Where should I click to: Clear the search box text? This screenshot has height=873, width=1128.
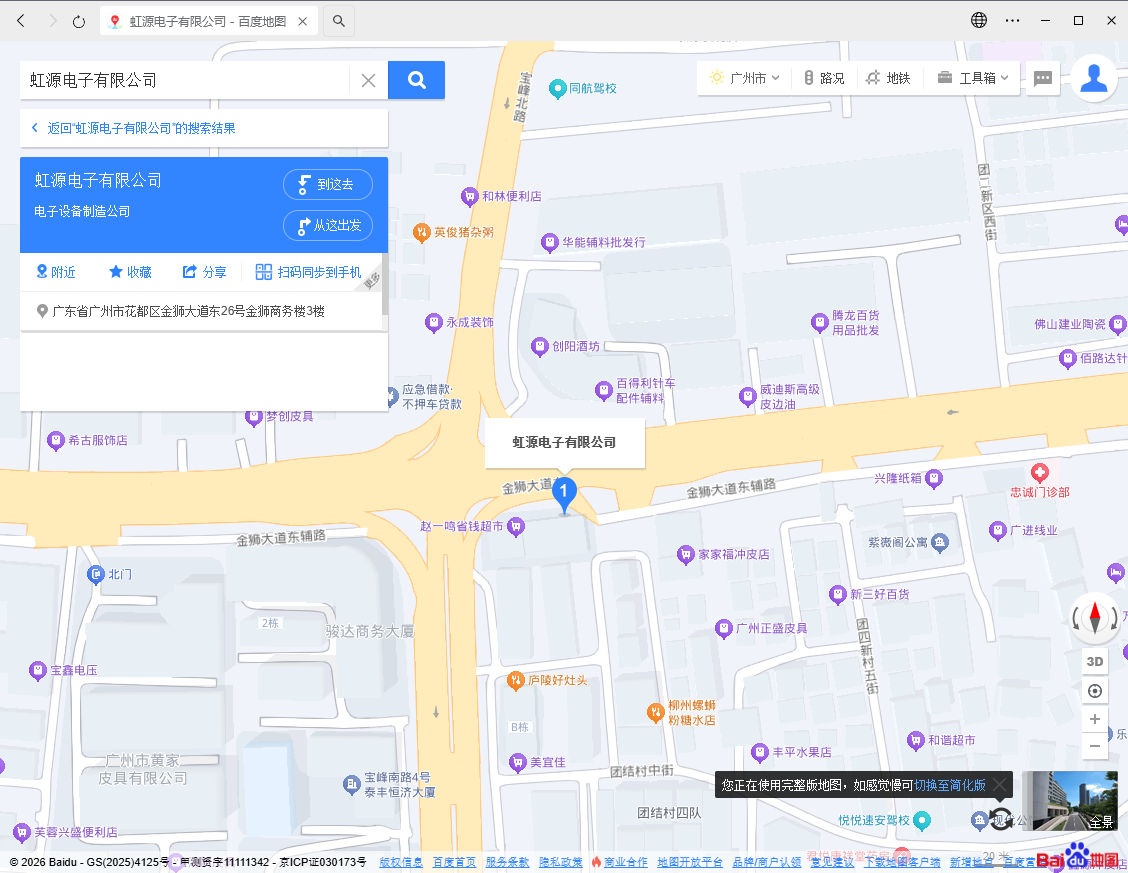pos(368,80)
